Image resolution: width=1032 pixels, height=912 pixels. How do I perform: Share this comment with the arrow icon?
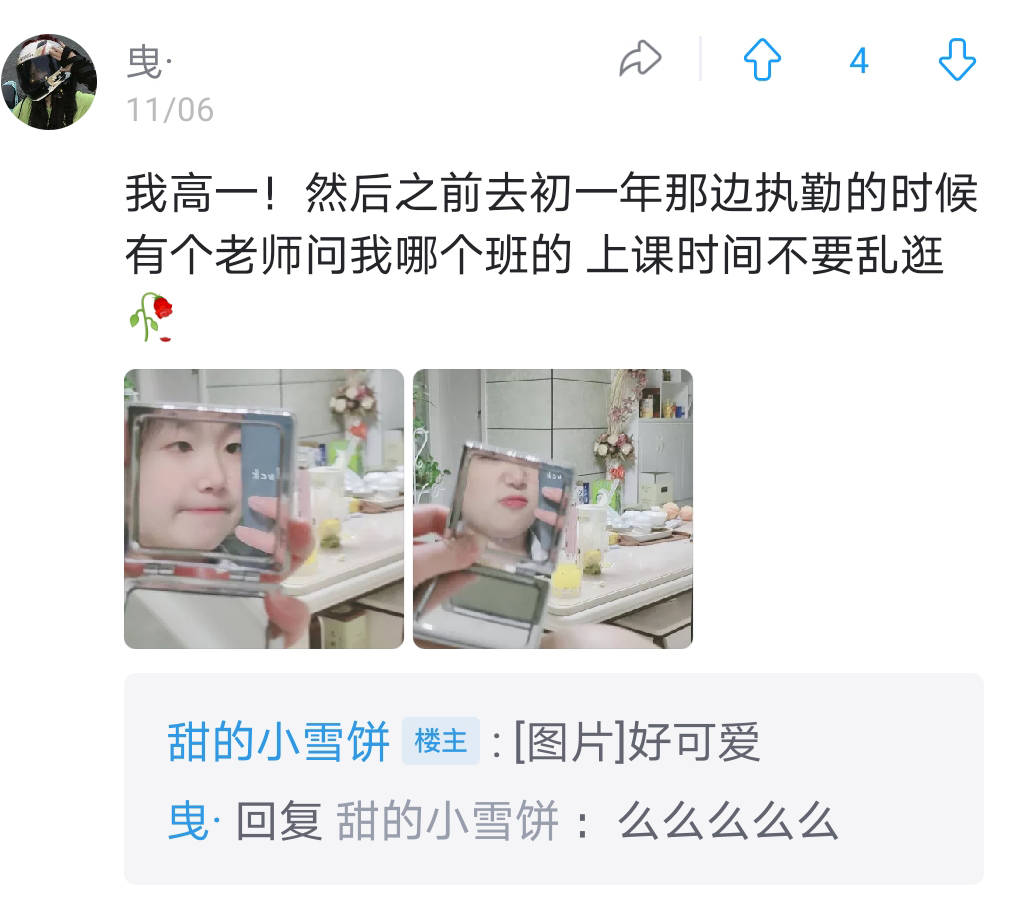[640, 60]
